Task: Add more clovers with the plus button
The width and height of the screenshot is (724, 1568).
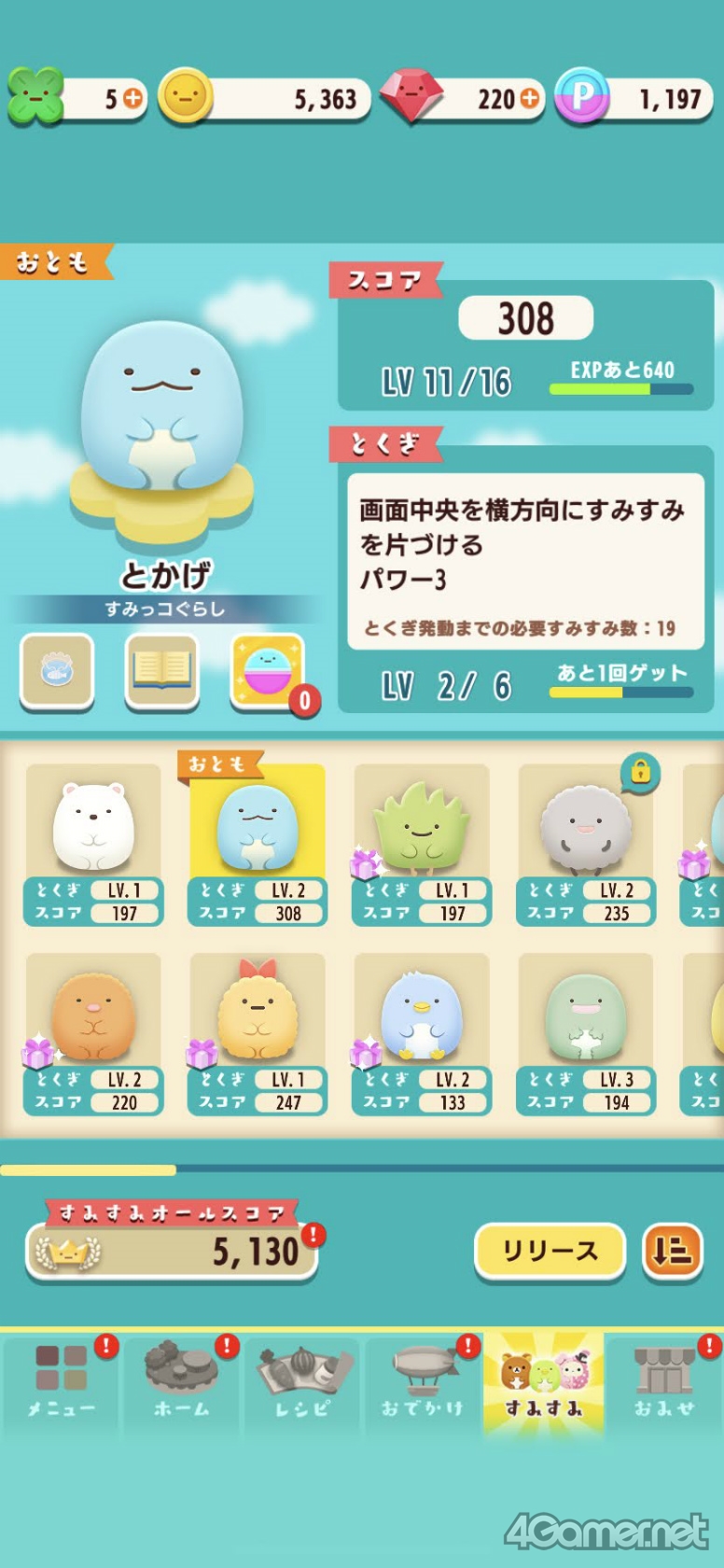Action: [132, 98]
